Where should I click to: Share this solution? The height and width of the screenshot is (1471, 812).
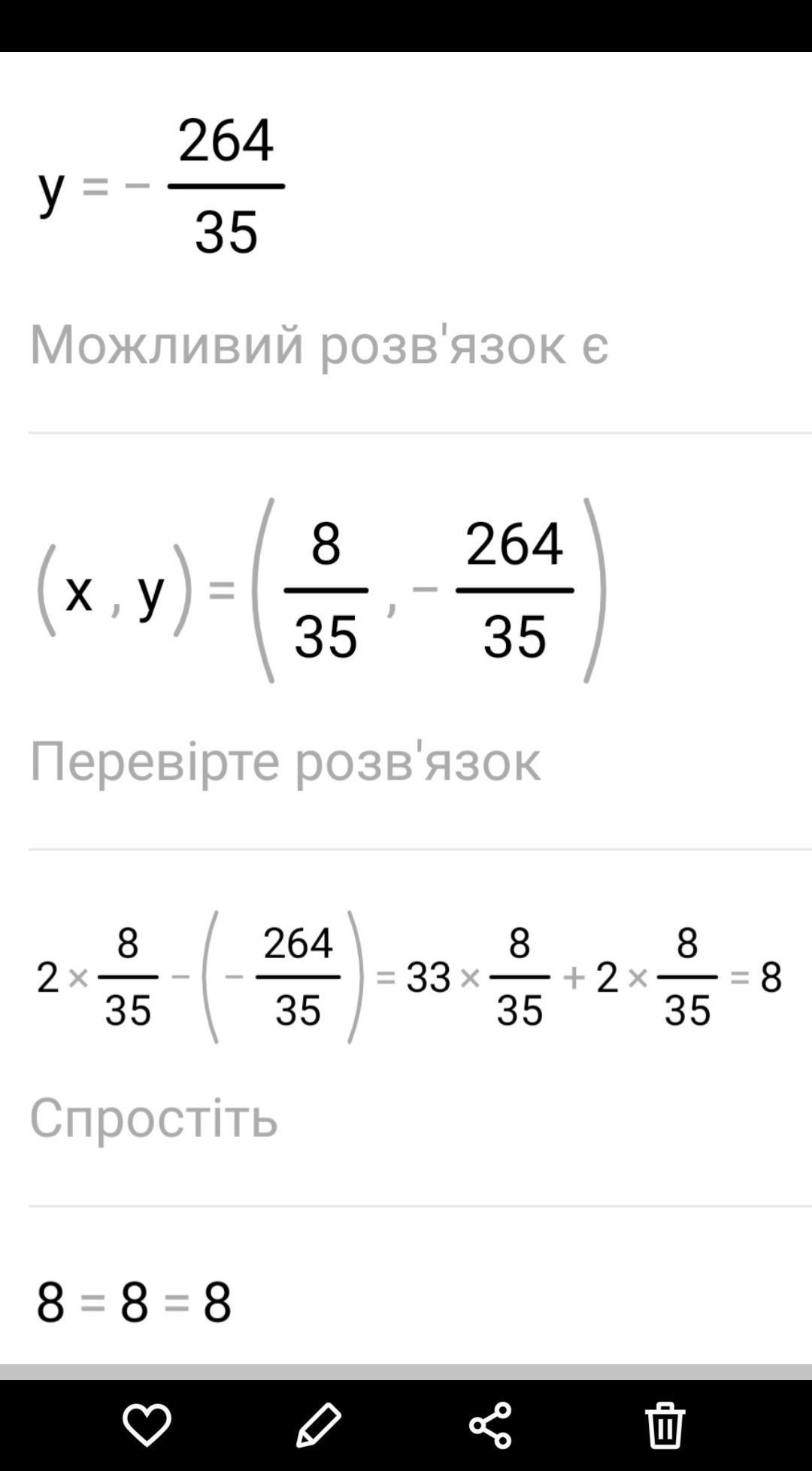pyautogui.click(x=490, y=1424)
